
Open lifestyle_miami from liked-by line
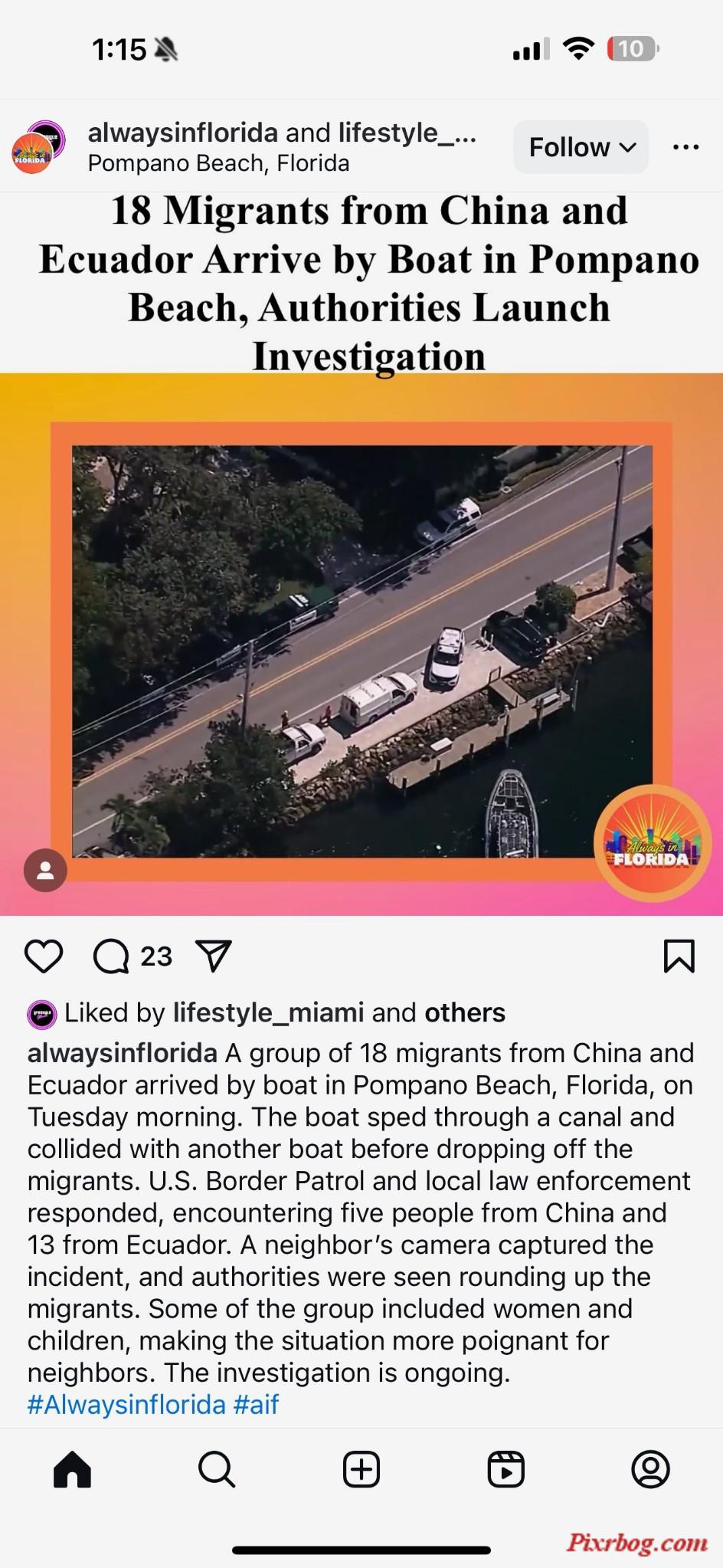[x=268, y=1012]
